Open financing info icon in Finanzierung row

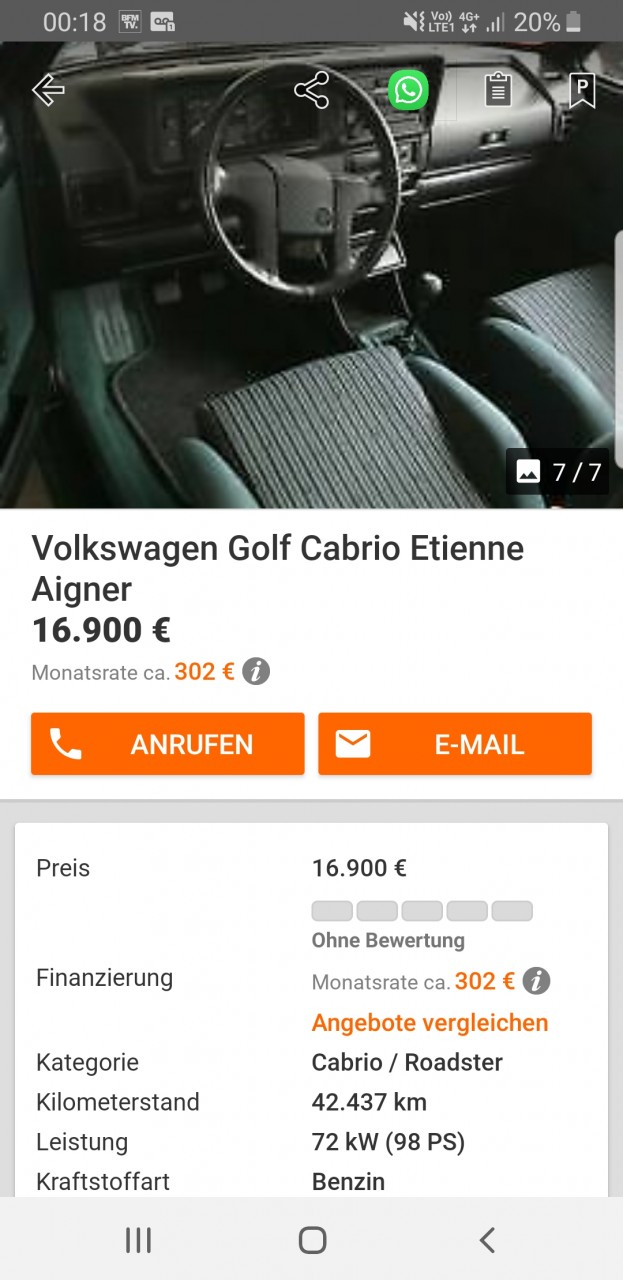(x=536, y=981)
